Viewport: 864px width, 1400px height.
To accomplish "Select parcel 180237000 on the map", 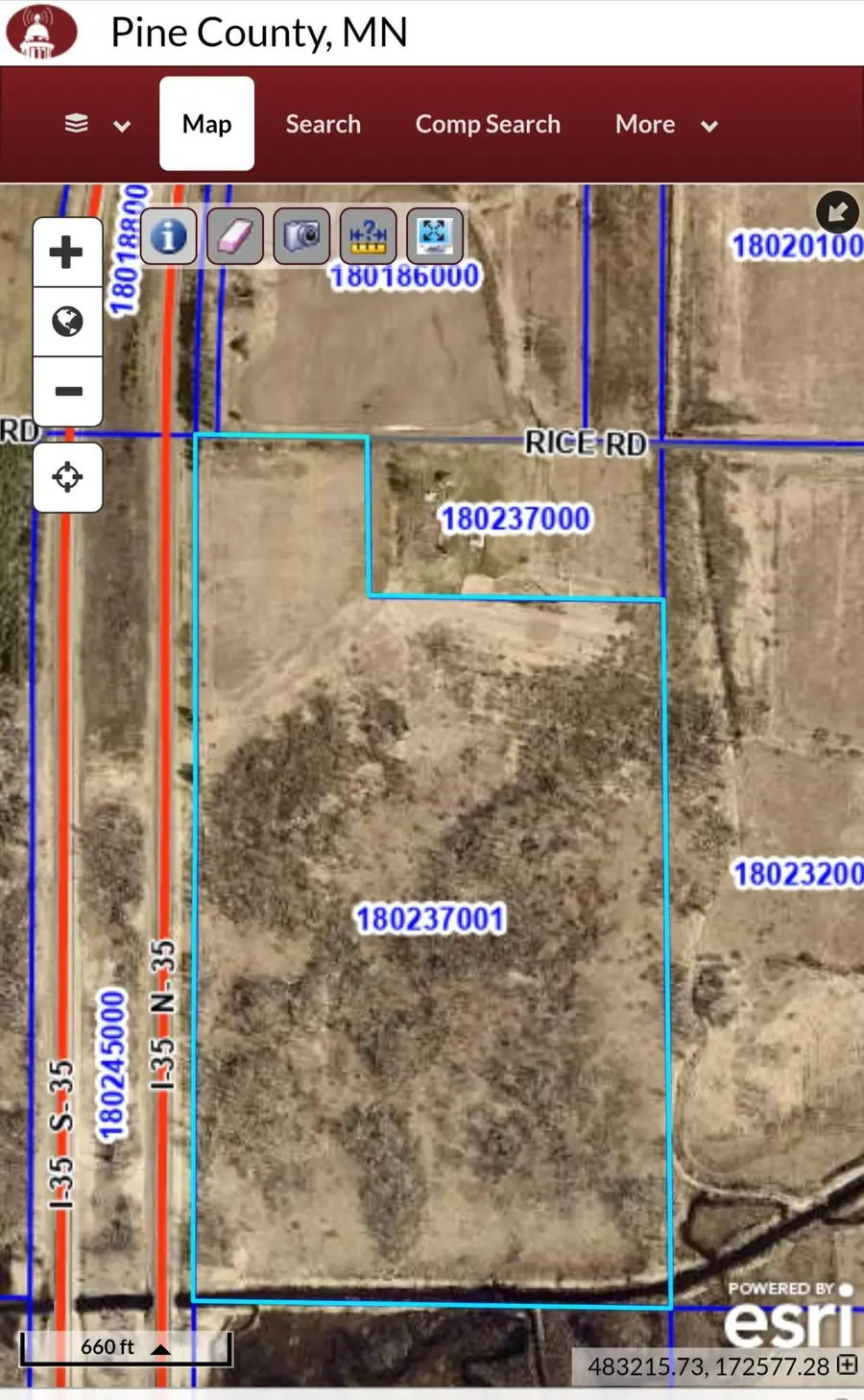I will click(515, 519).
